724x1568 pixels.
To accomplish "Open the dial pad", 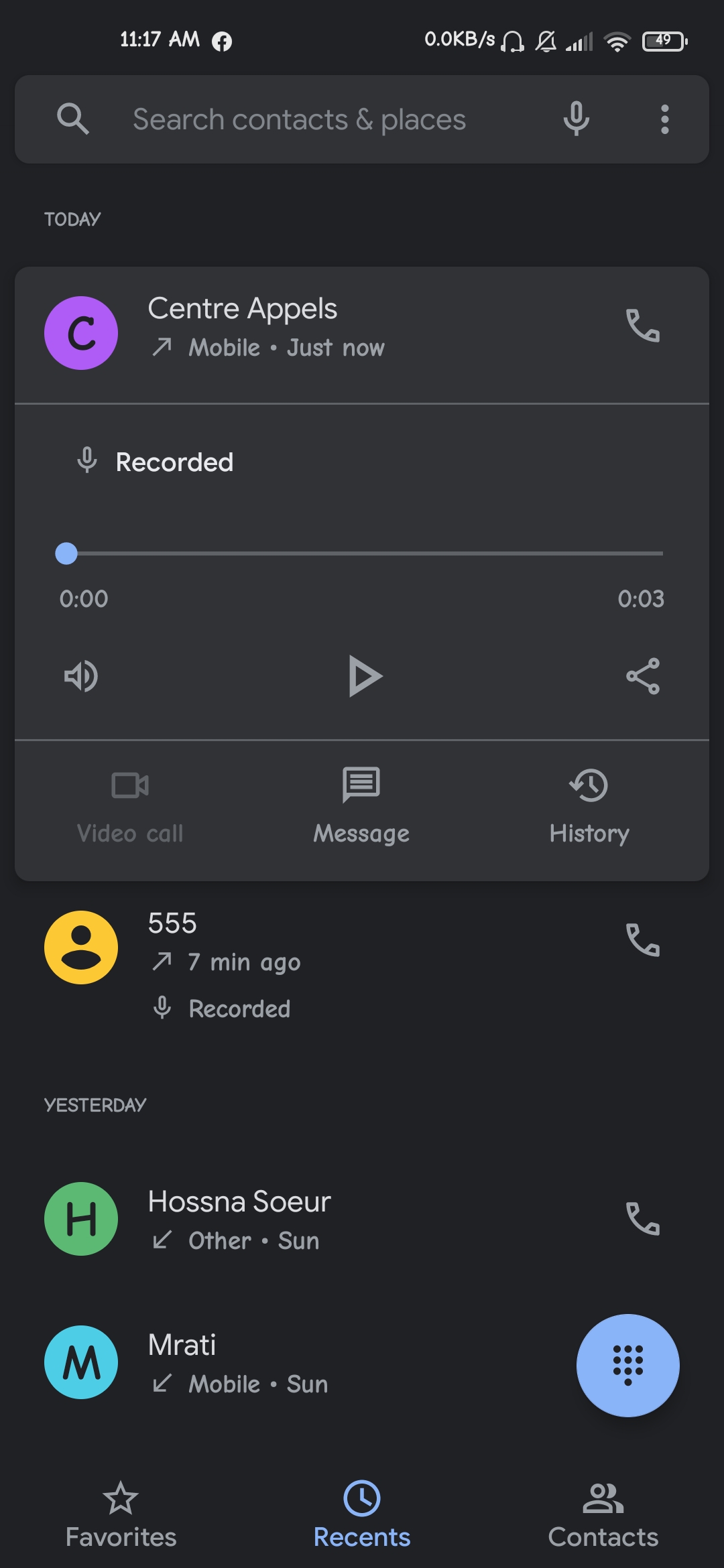I will [x=627, y=1365].
